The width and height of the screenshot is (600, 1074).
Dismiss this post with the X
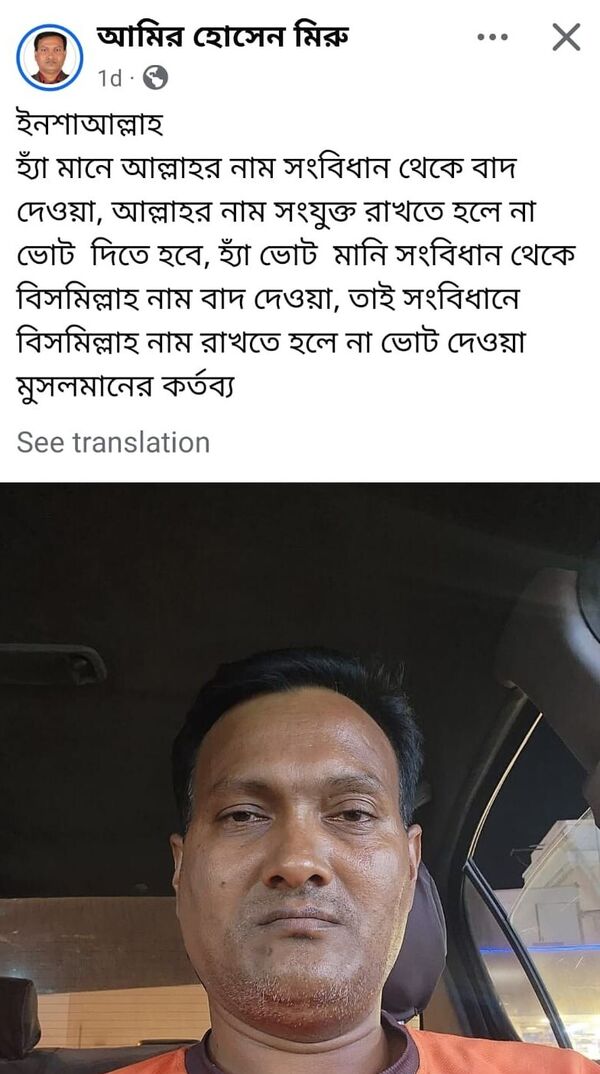tap(566, 38)
